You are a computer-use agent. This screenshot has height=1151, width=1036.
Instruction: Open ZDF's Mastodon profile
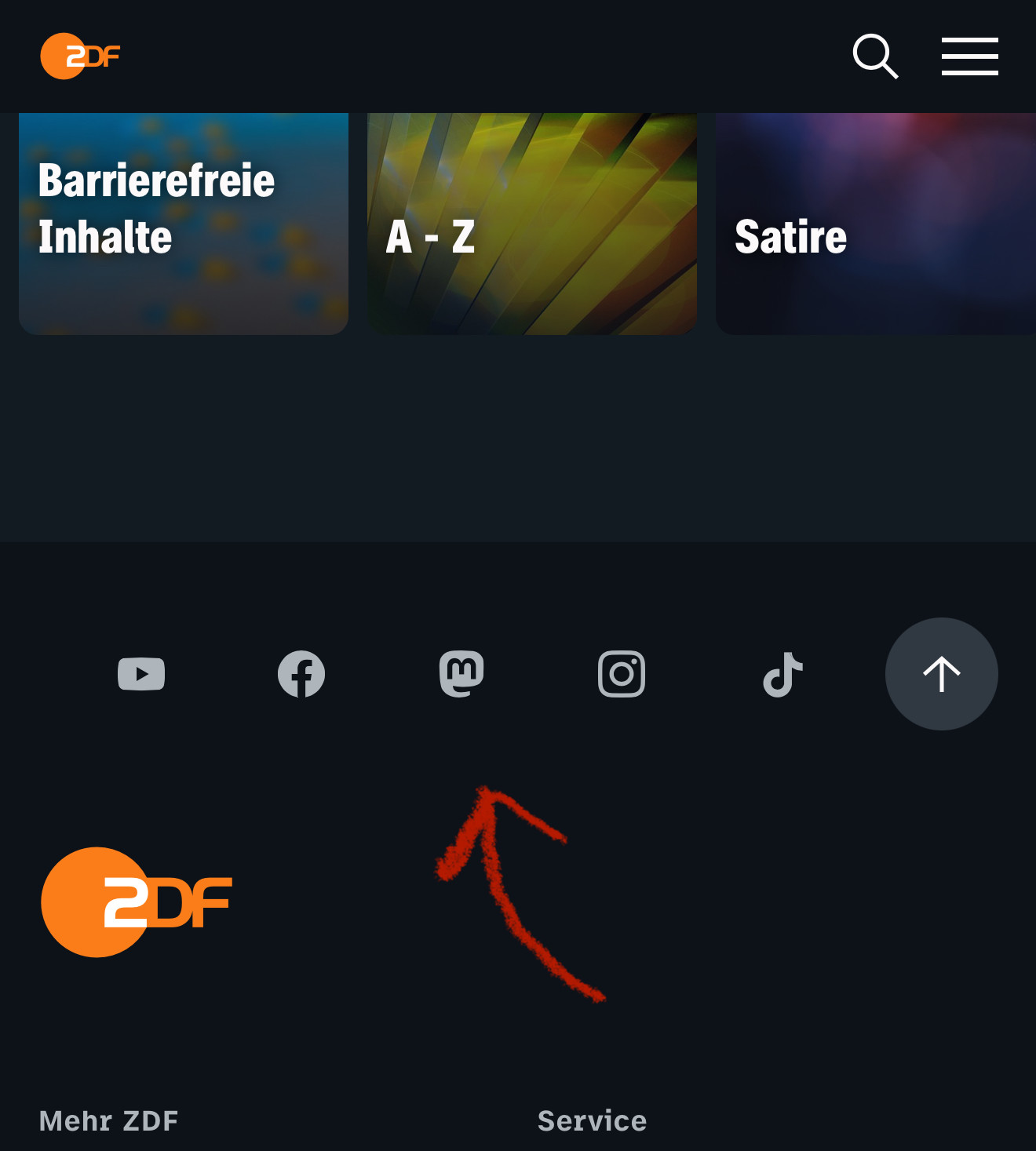point(461,674)
